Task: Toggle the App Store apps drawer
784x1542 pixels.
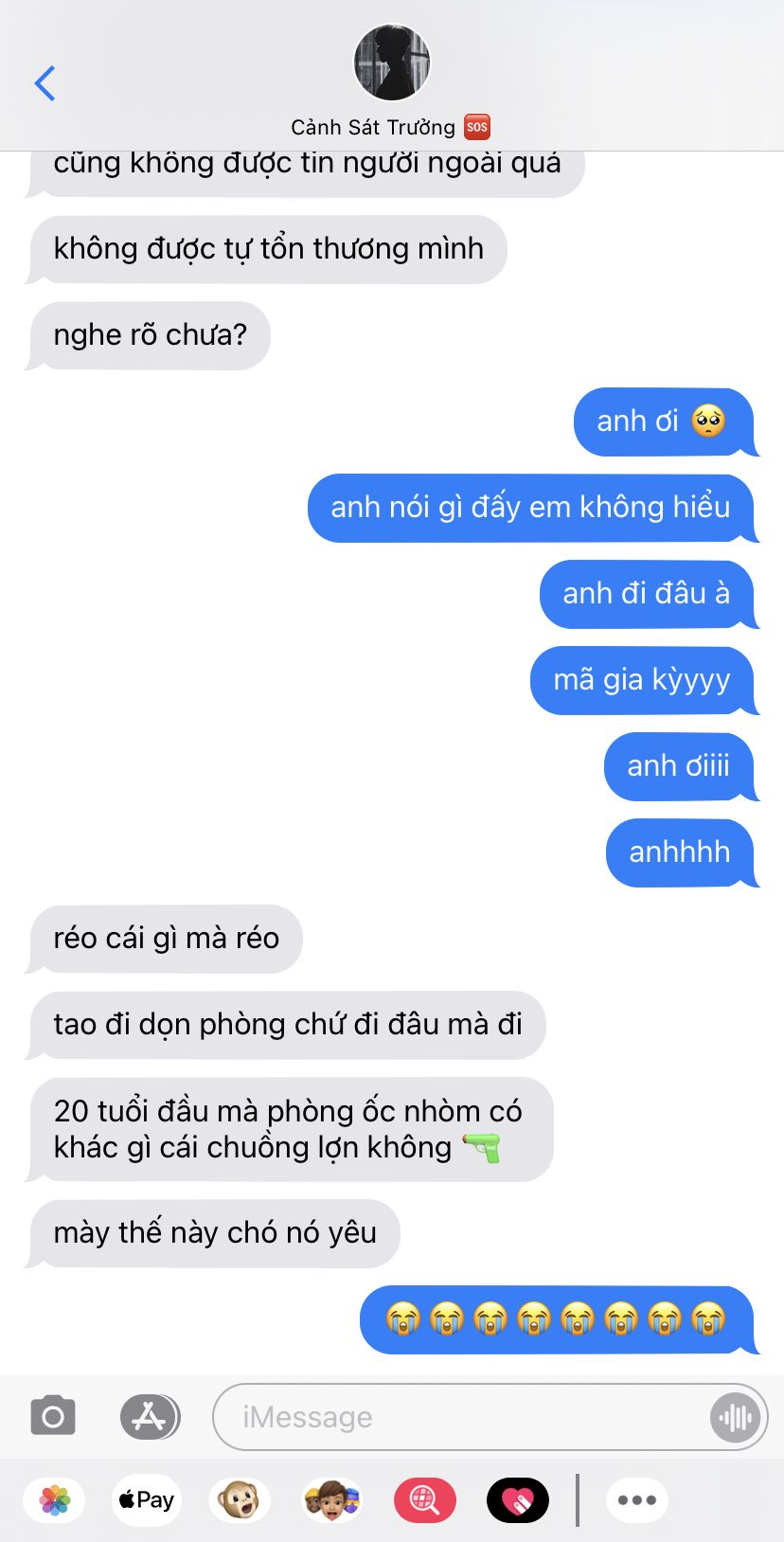Action: (x=150, y=1417)
